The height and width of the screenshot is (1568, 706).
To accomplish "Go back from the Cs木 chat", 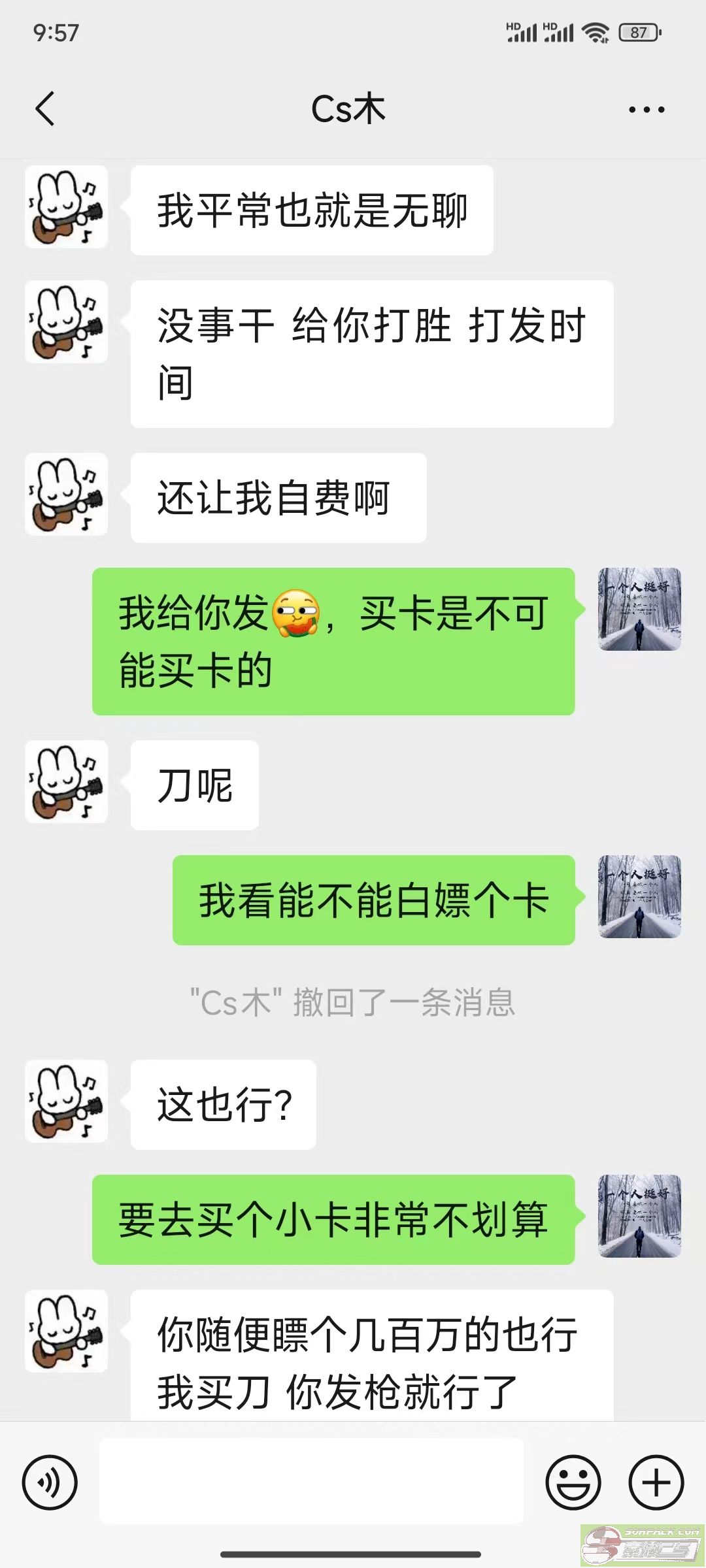I will (x=44, y=108).
